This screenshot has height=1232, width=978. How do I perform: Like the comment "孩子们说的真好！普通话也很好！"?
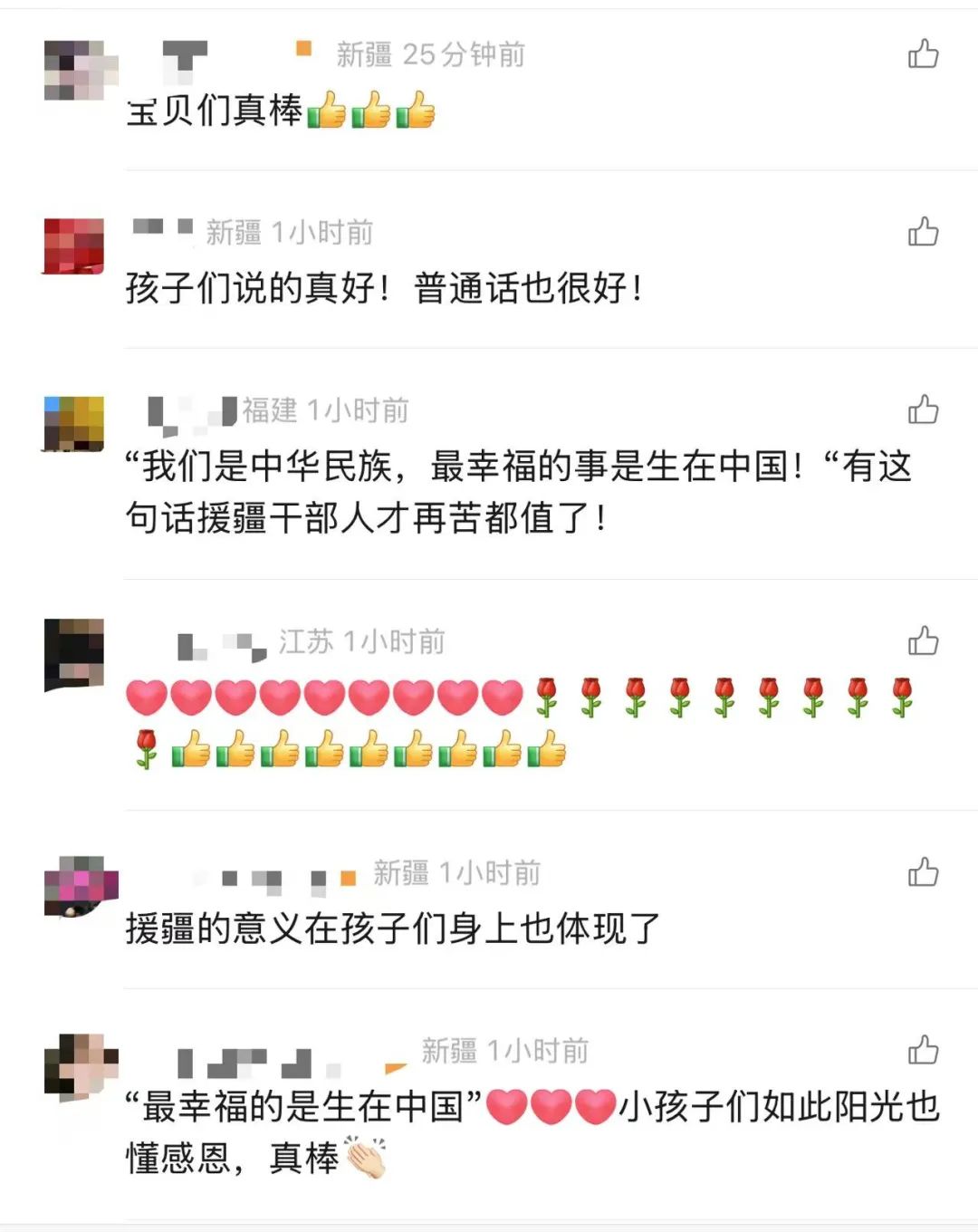[923, 232]
